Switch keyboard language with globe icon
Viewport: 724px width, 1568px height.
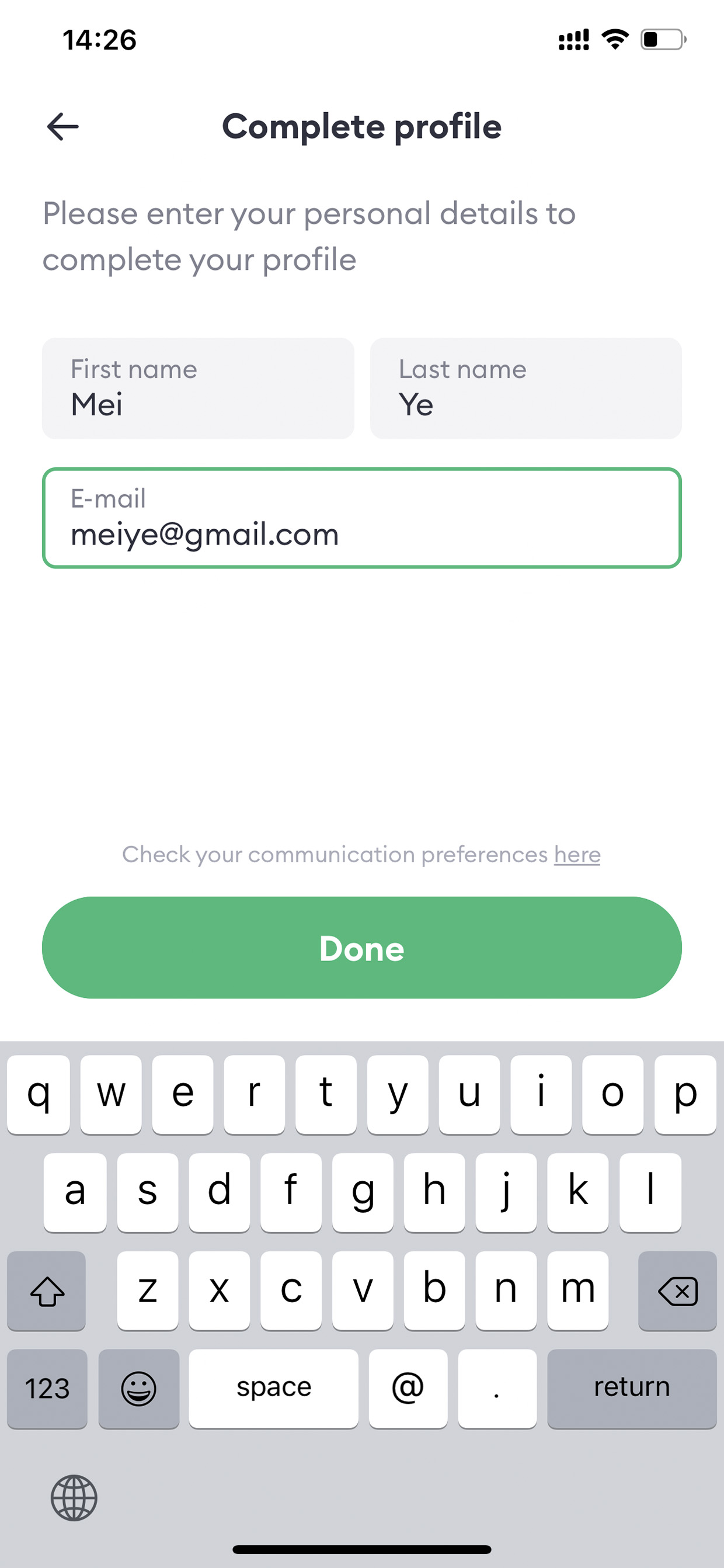(x=74, y=1498)
